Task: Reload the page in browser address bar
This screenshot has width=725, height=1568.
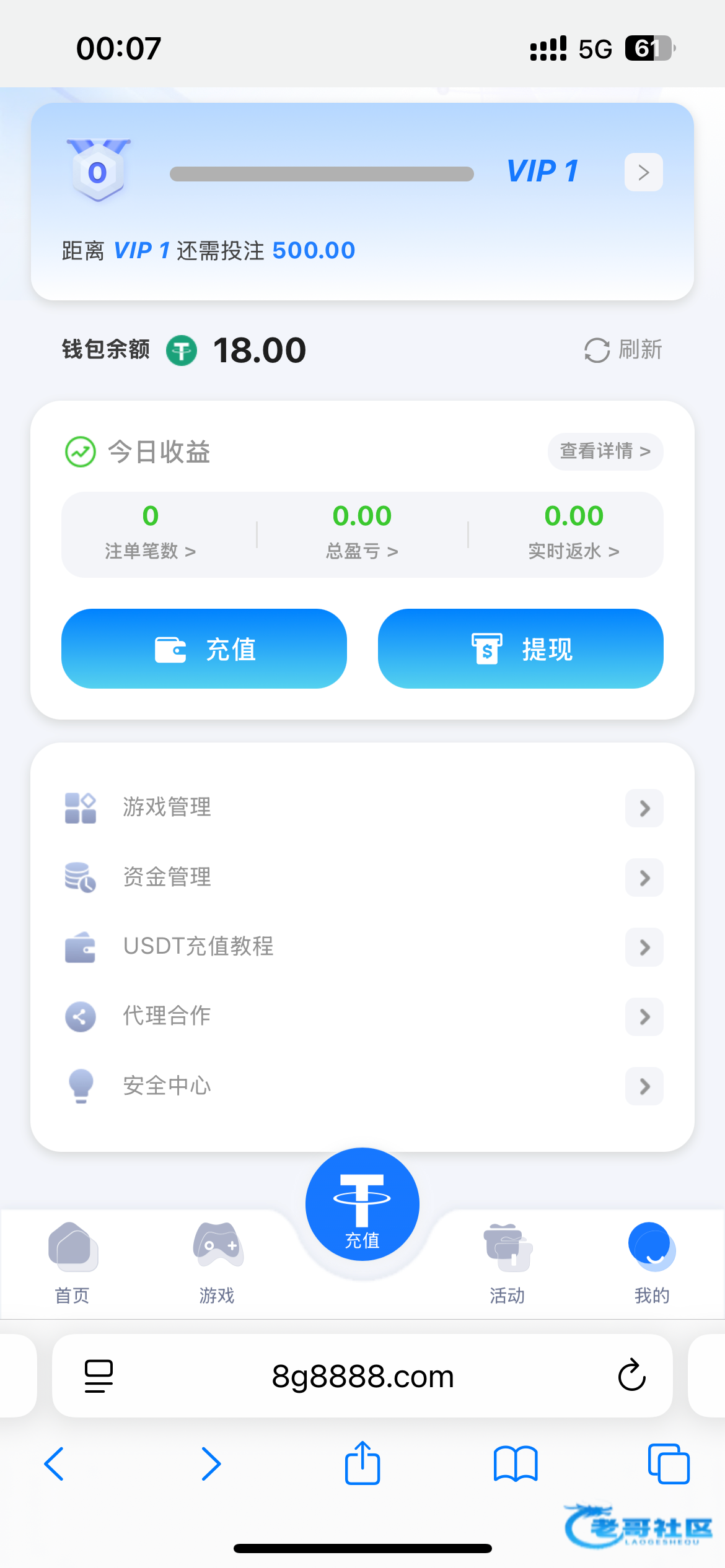Action: coord(631,1375)
